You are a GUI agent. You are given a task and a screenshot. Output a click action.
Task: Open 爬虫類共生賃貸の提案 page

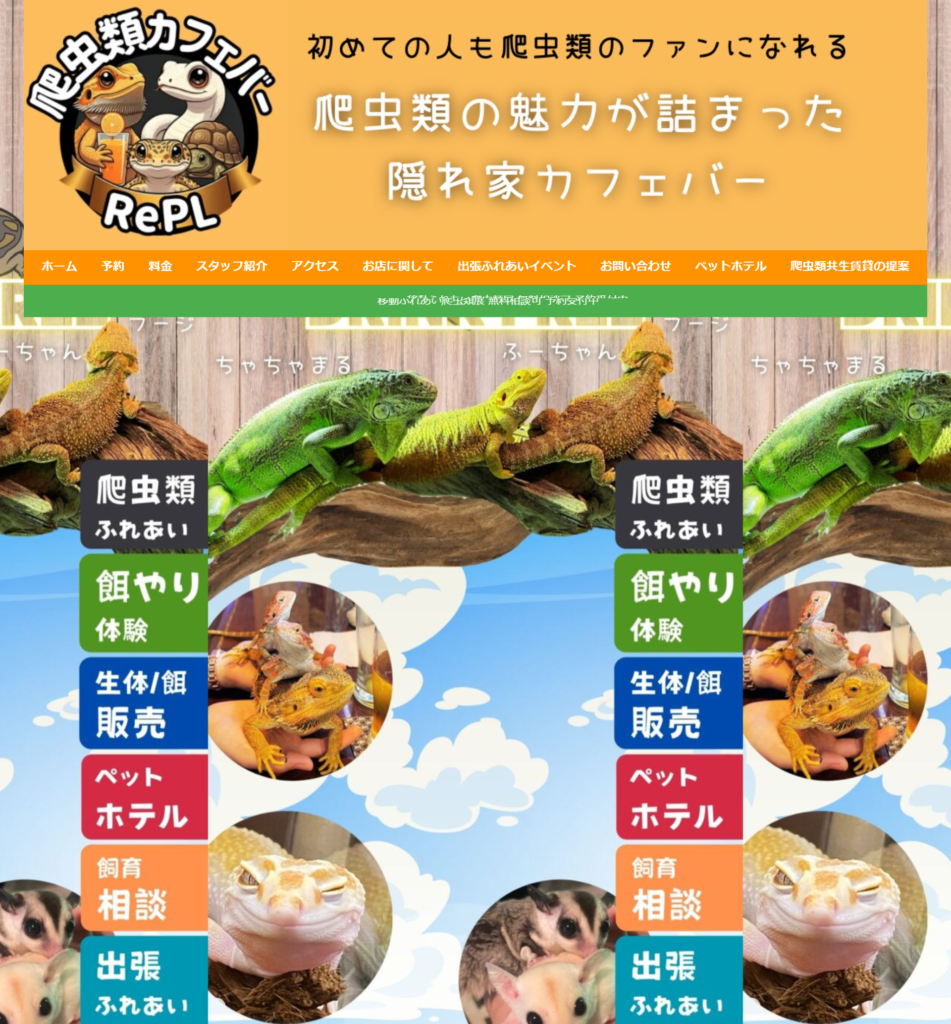pos(850,266)
